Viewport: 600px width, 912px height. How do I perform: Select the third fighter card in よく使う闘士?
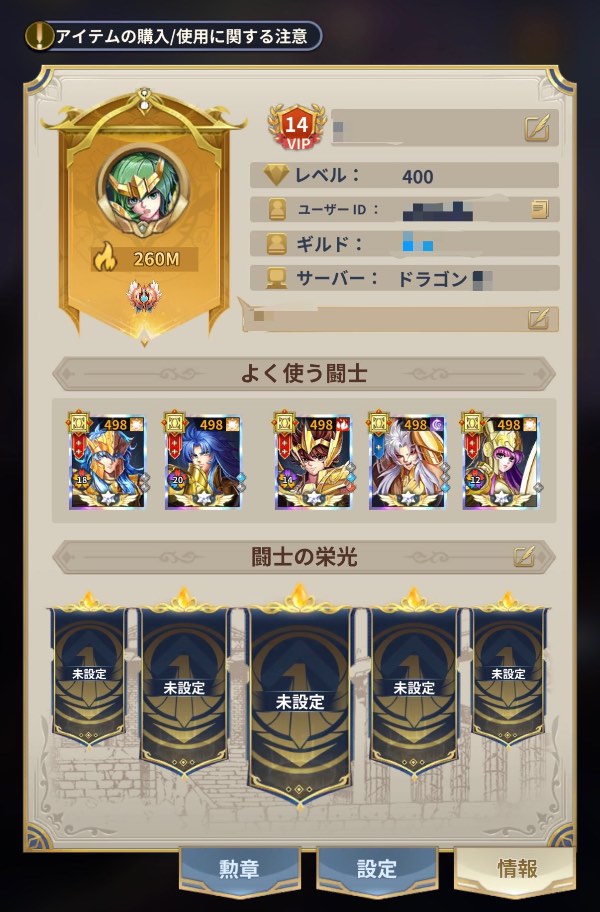click(312, 459)
